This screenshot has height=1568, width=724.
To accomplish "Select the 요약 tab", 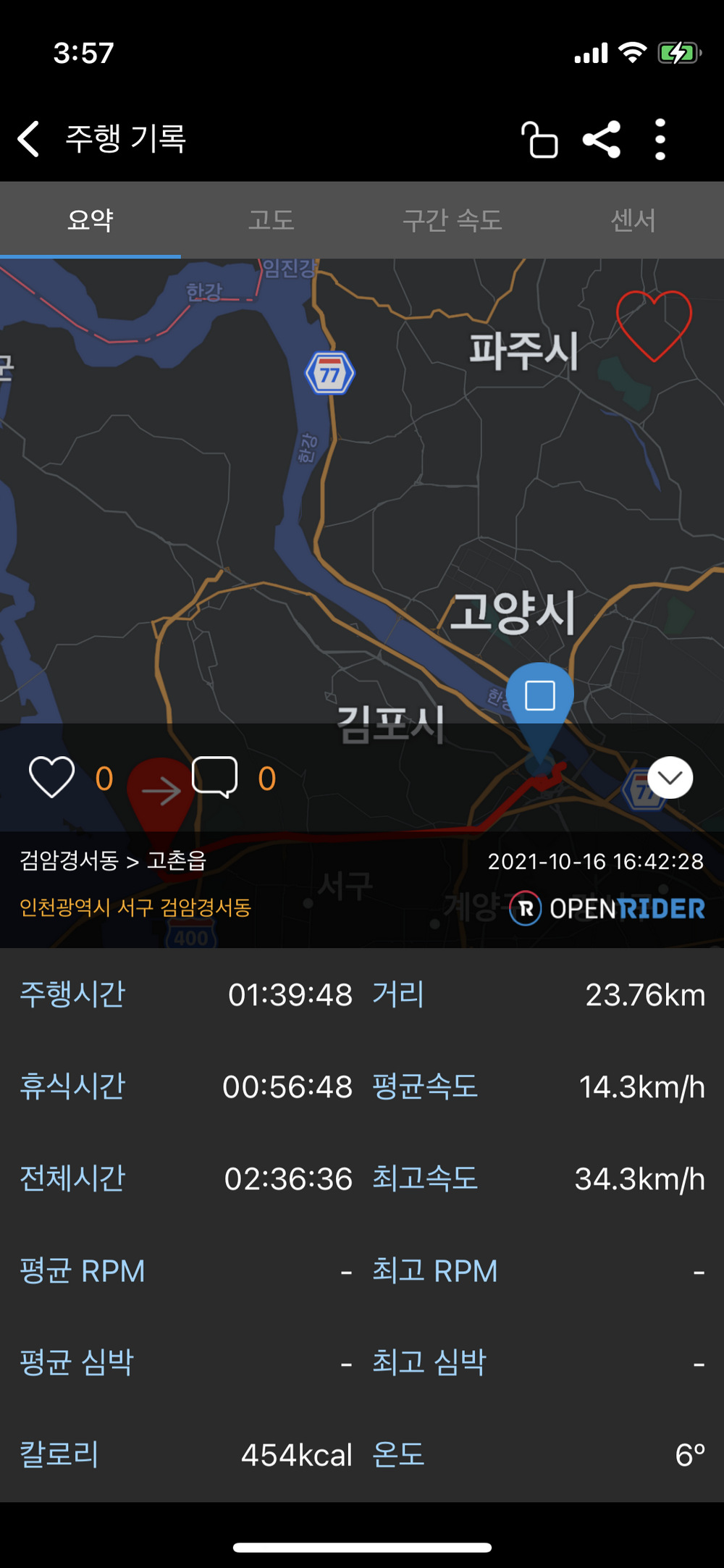I will click(90, 220).
